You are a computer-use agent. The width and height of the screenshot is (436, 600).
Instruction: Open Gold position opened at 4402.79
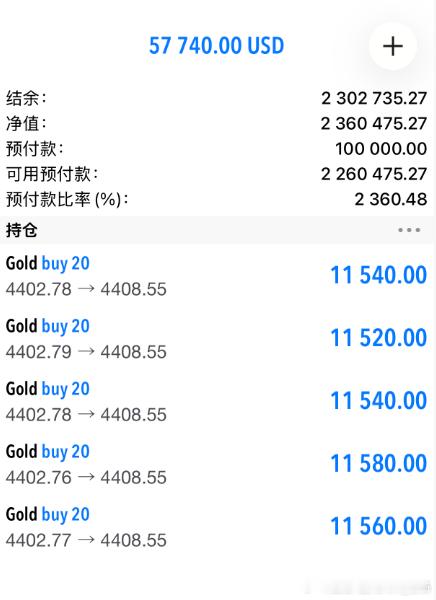pyautogui.click(x=218, y=339)
